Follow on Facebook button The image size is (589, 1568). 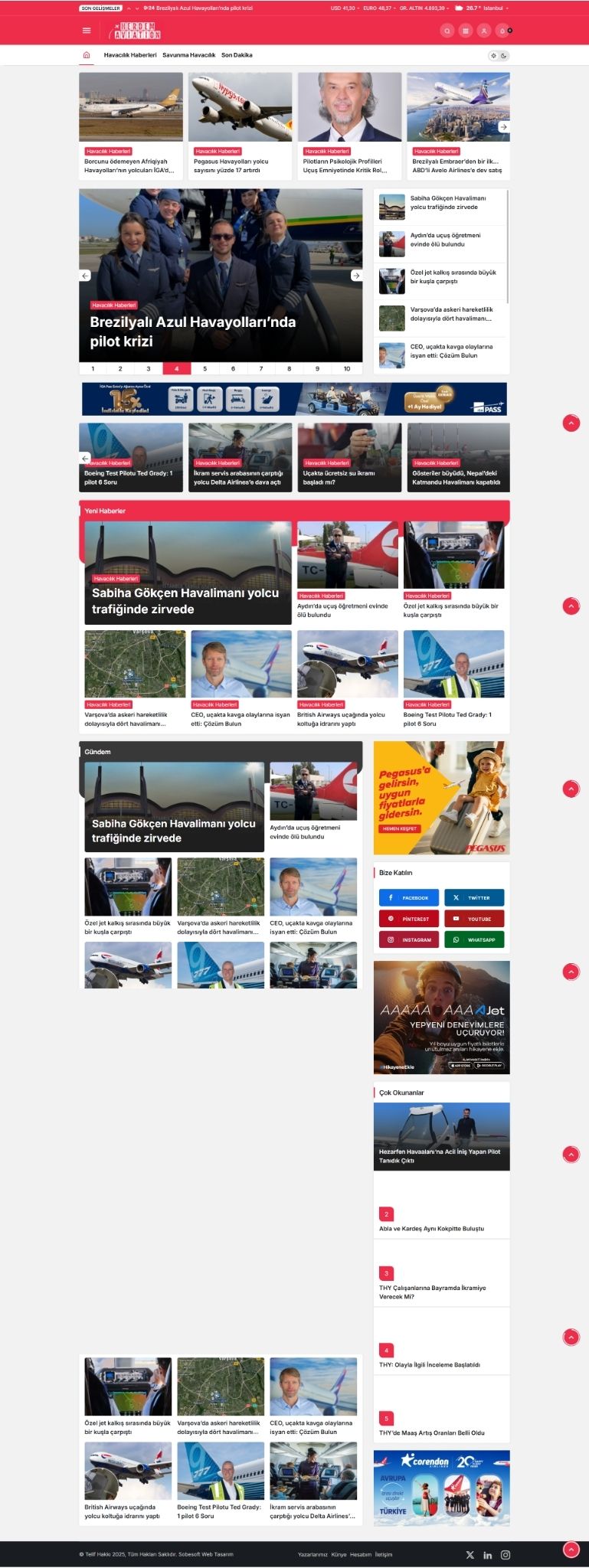click(x=409, y=897)
